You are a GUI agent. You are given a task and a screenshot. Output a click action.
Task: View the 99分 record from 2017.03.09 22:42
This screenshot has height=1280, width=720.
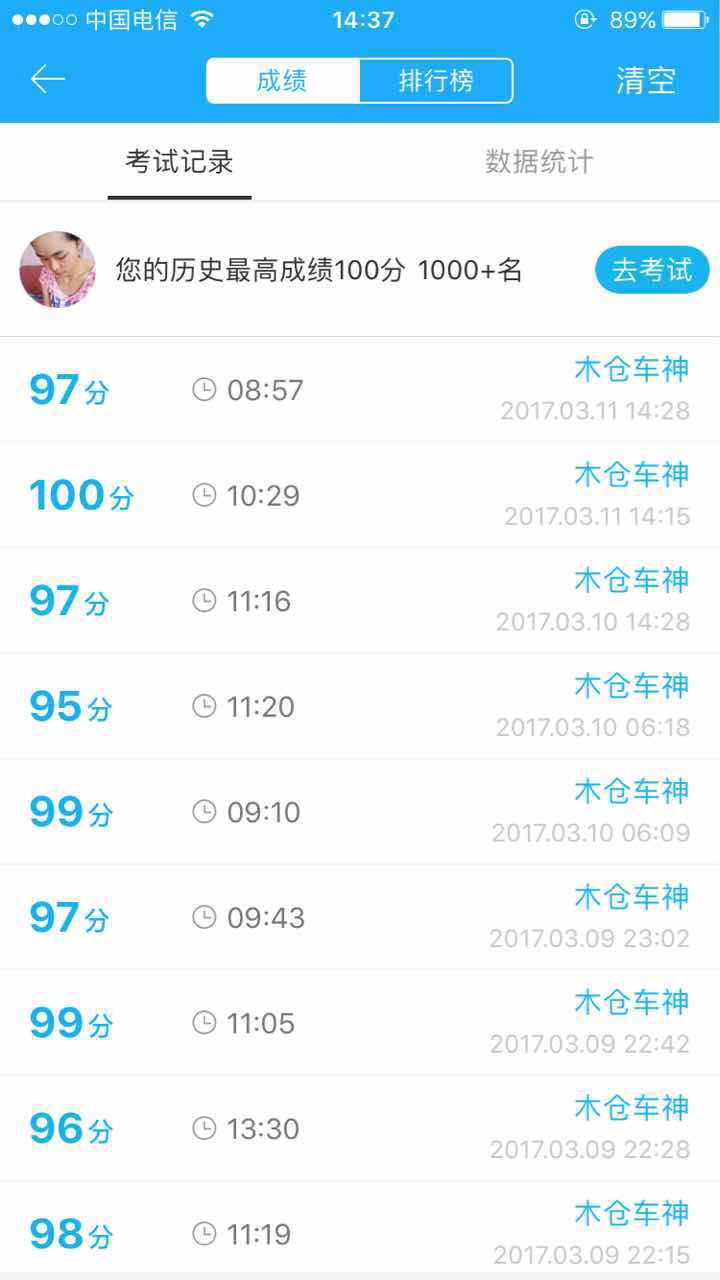click(360, 1023)
